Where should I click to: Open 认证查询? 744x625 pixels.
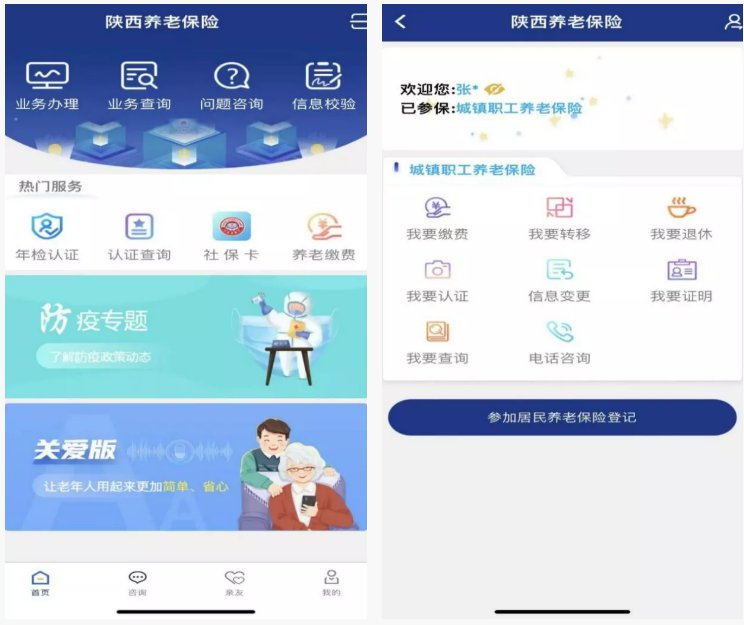pyautogui.click(x=139, y=238)
